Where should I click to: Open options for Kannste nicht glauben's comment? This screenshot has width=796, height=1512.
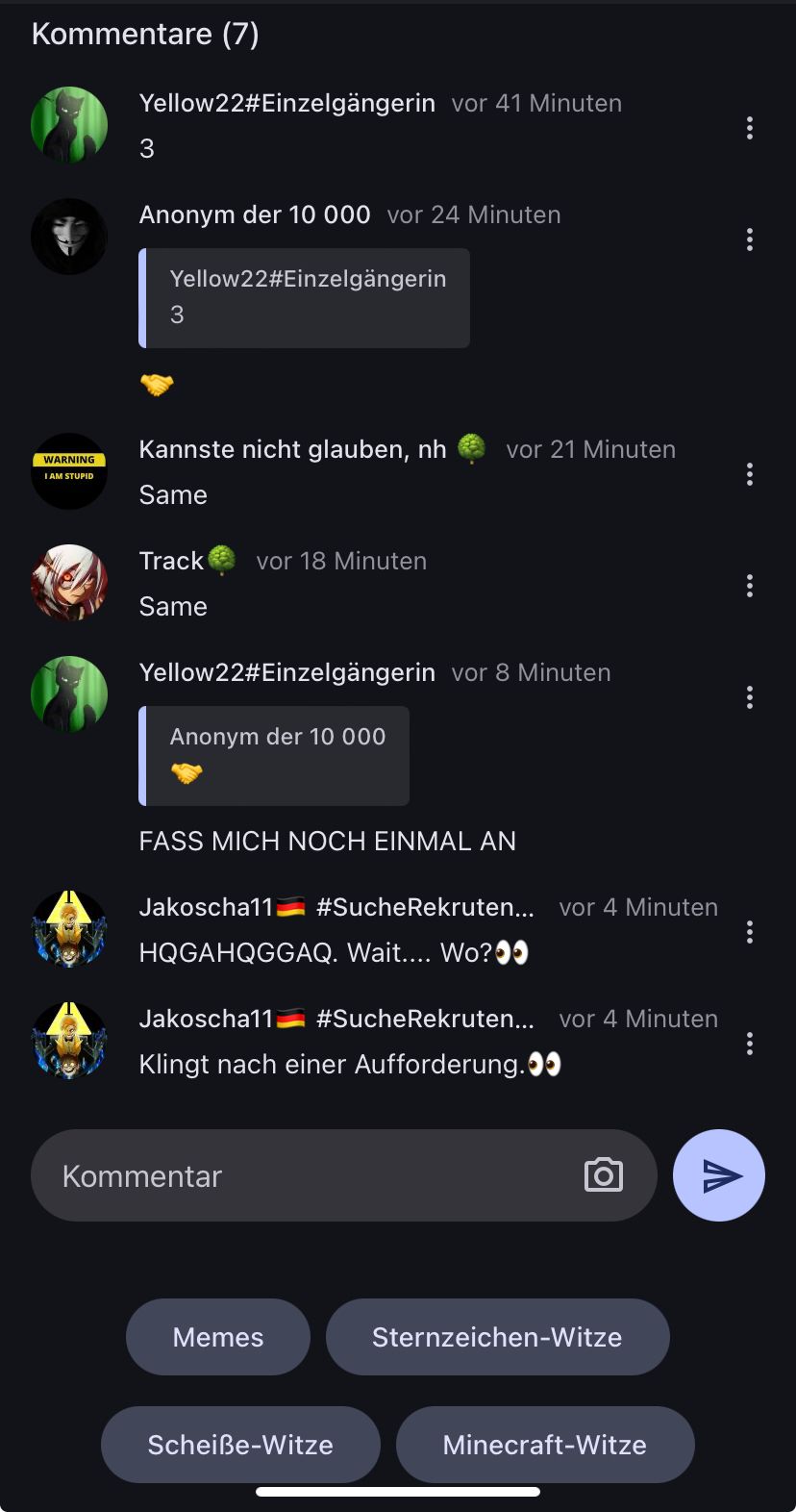click(750, 474)
